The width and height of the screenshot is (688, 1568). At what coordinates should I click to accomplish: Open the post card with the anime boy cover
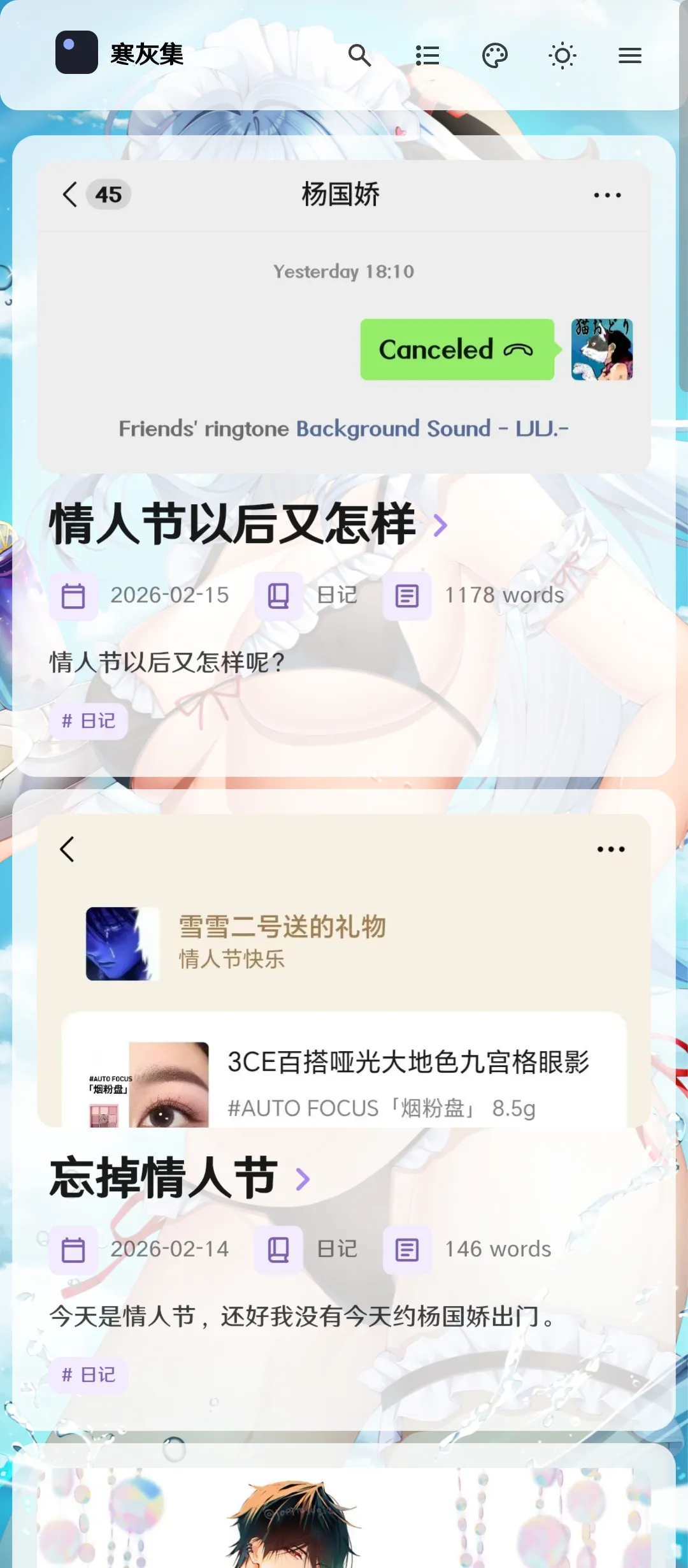pyautogui.click(x=344, y=1517)
